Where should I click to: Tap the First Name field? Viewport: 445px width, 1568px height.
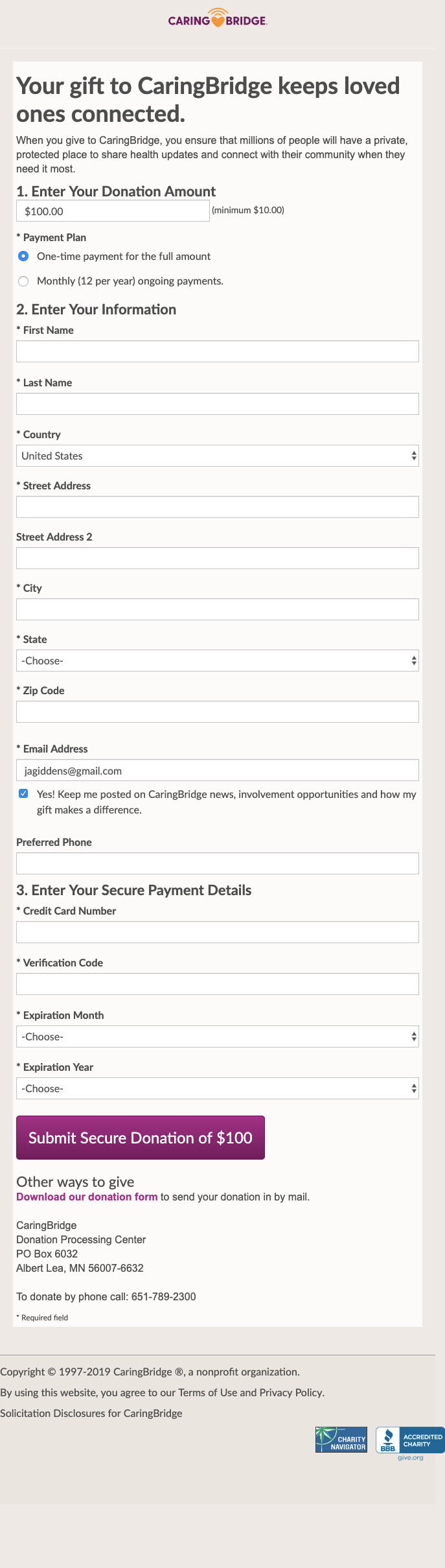pos(217,351)
